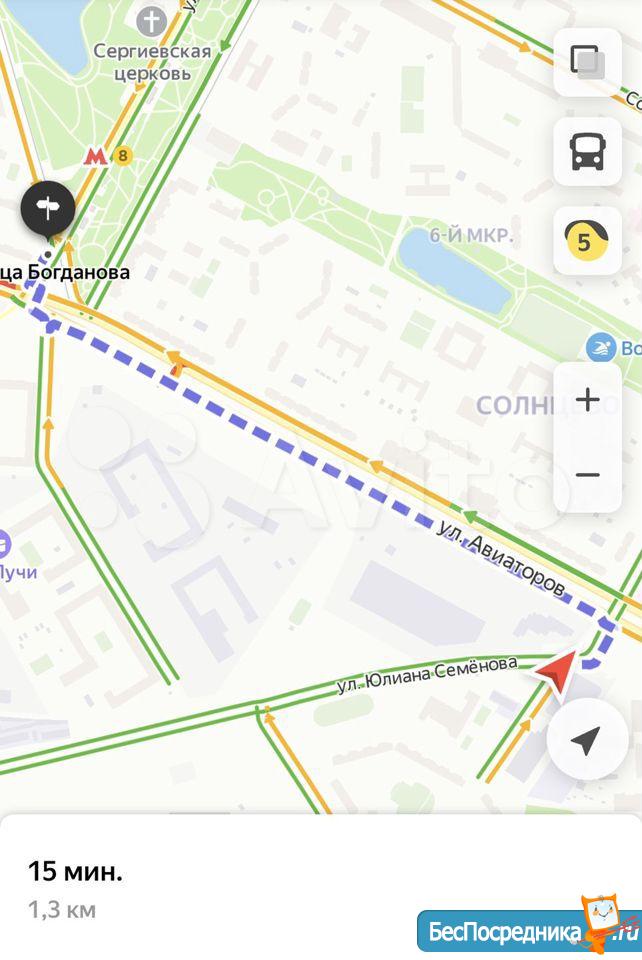Open the metro station marker on line 8
Viewport: 642px width, 960px height.
(x=96, y=156)
